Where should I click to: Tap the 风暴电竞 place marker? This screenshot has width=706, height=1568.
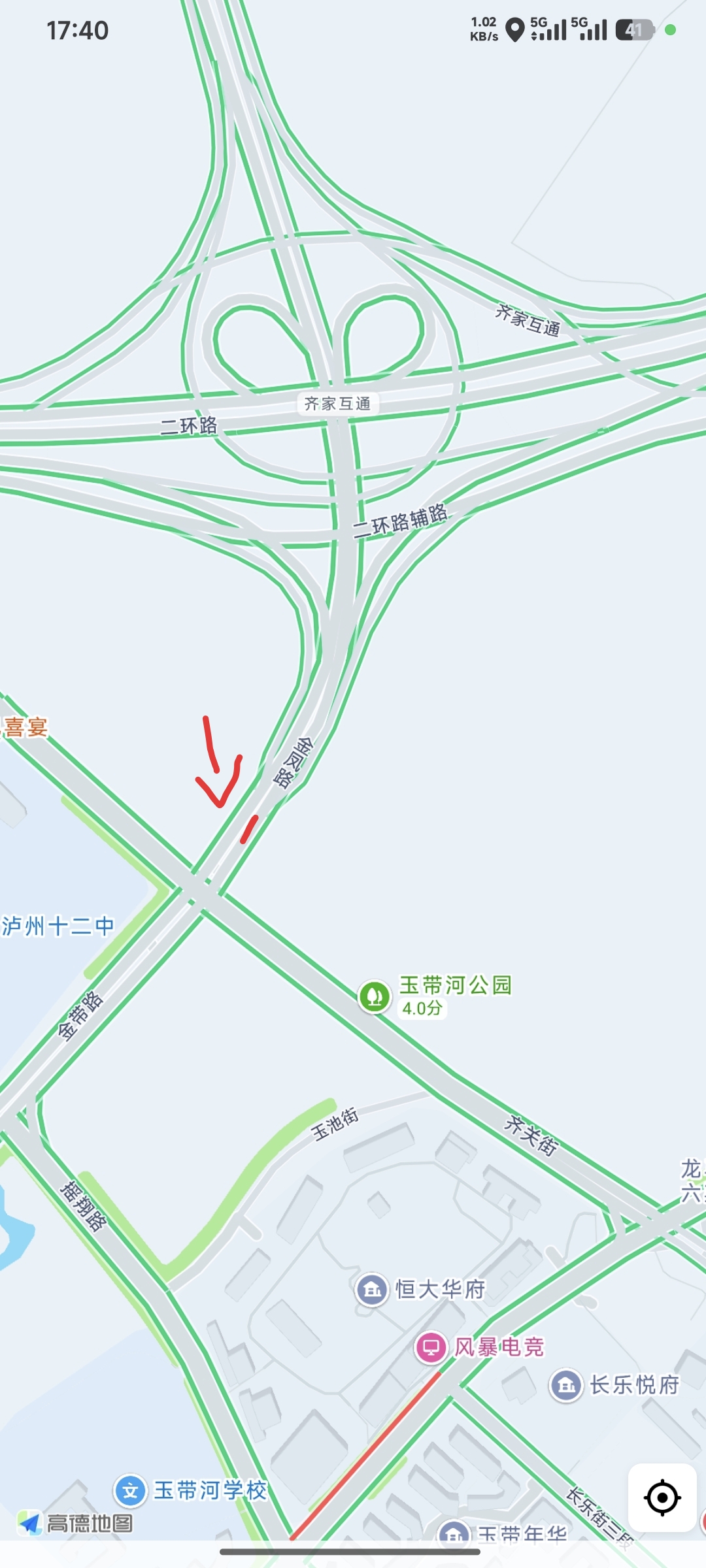point(431,1347)
